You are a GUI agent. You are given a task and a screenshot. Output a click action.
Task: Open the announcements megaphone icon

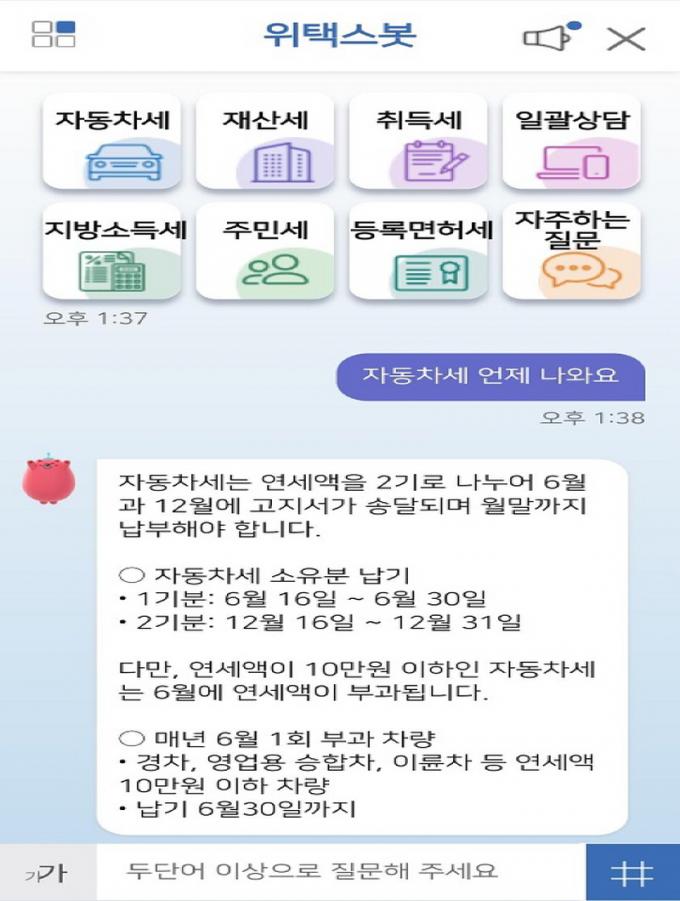(549, 37)
